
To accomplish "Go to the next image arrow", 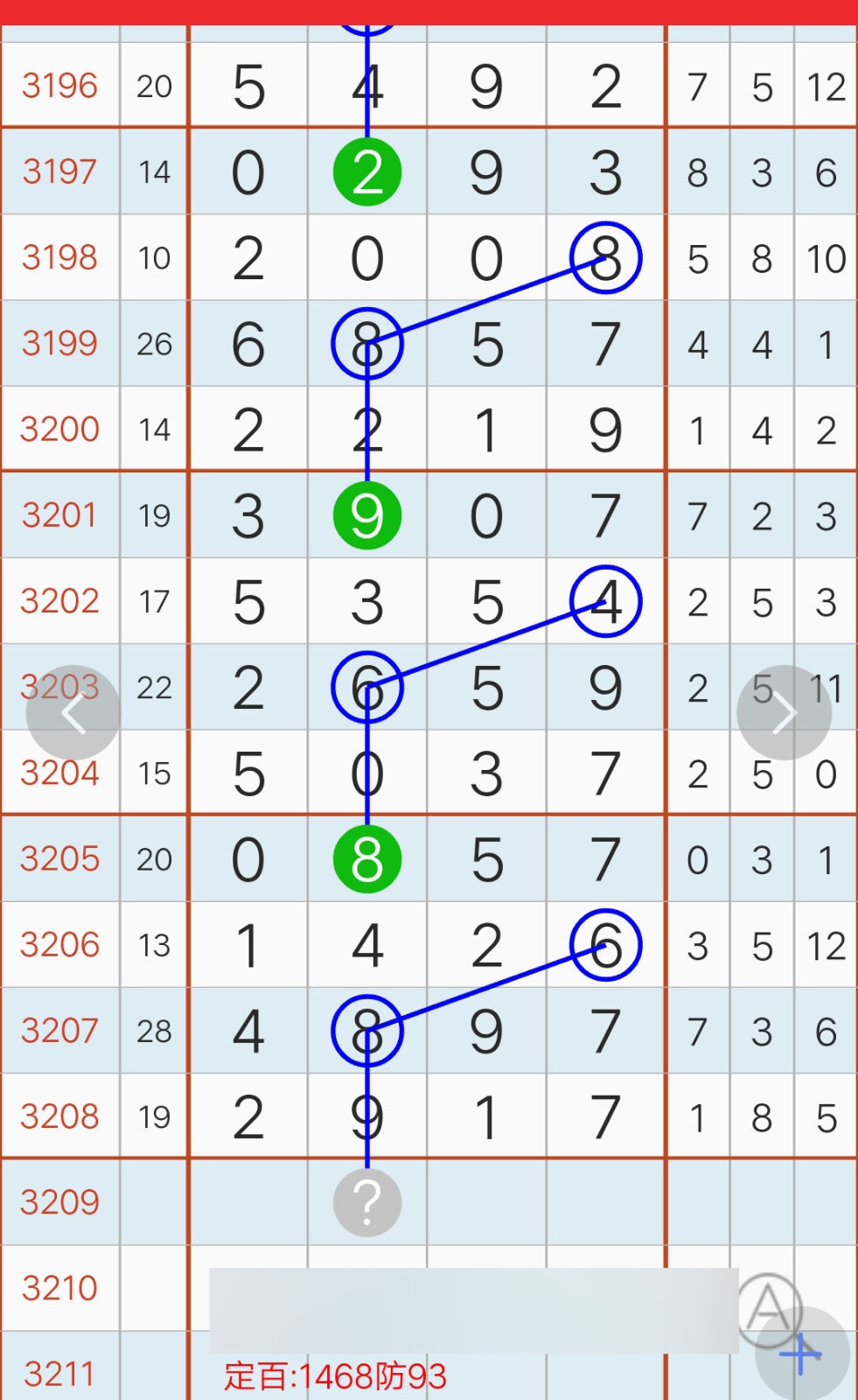I will coord(785,713).
